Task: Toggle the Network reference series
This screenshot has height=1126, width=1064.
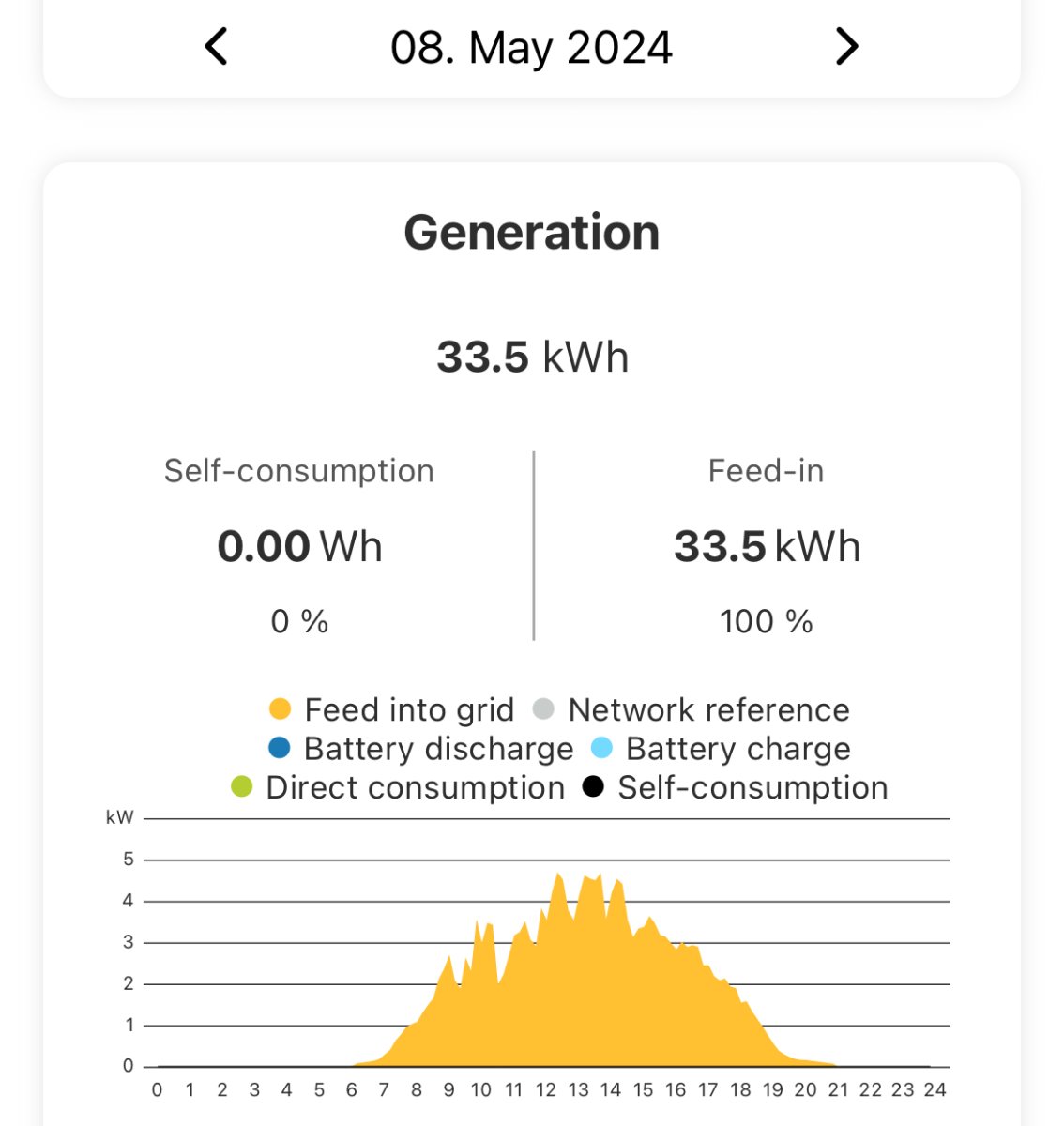Action: pyautogui.click(x=692, y=710)
